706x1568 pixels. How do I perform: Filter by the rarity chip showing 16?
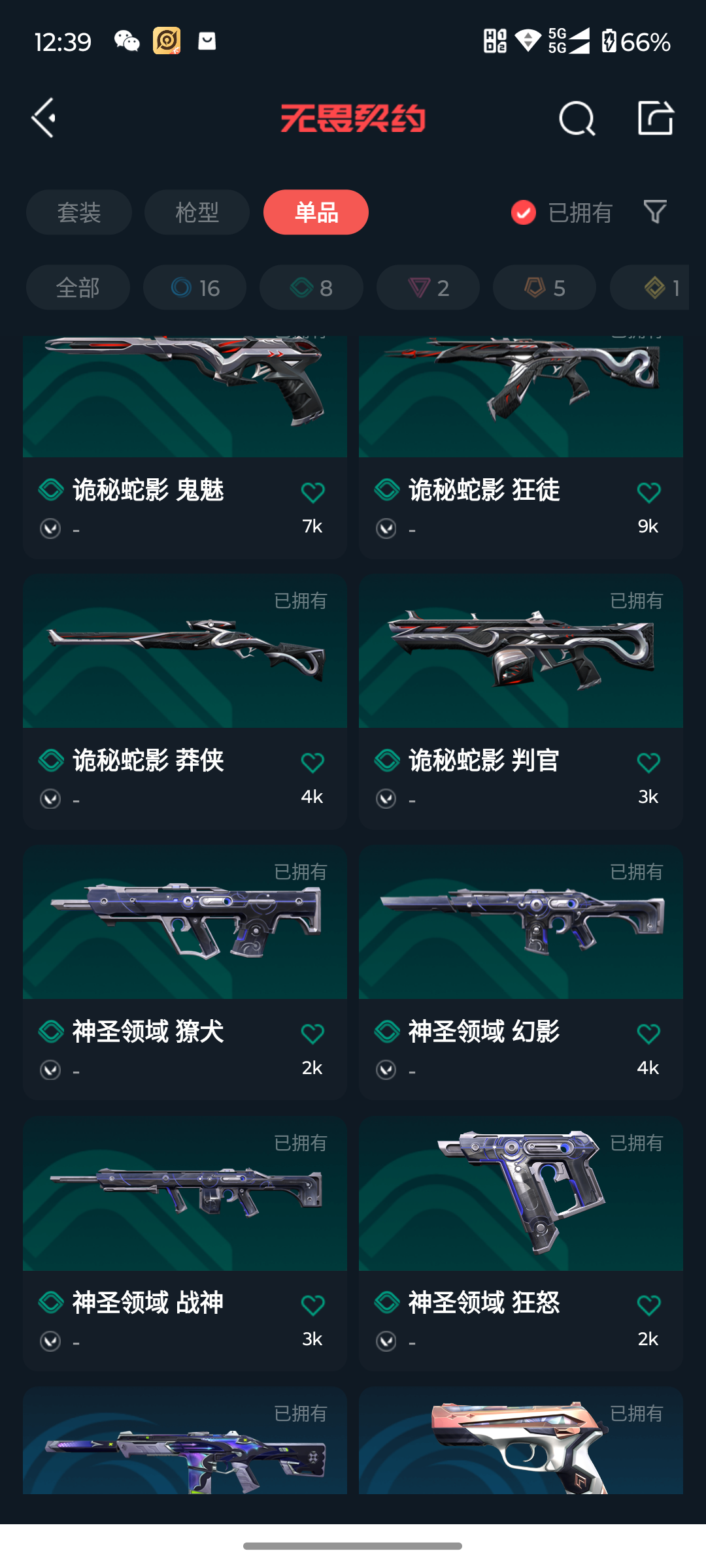point(195,287)
